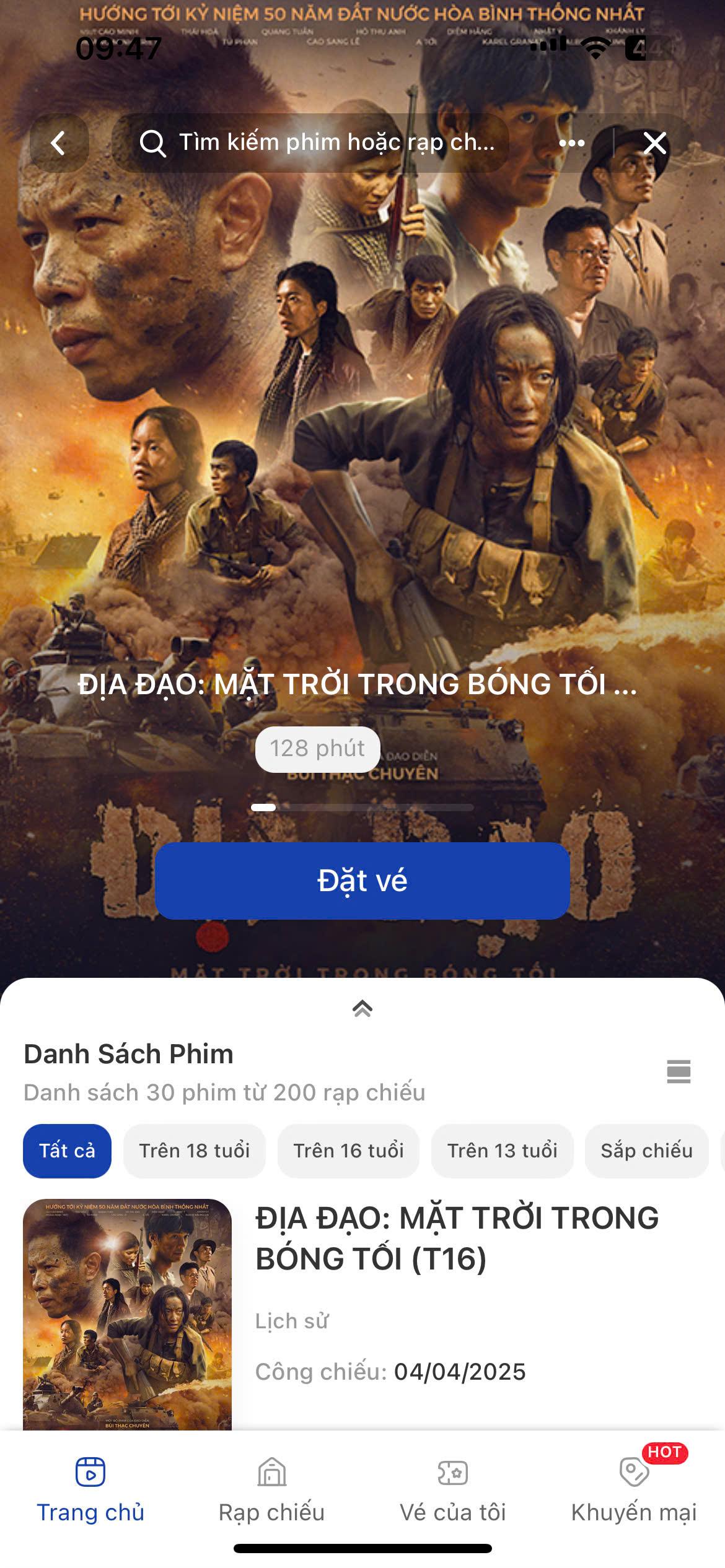Switch the movie list layout view
The height and width of the screenshot is (1568, 725).
(x=678, y=1071)
